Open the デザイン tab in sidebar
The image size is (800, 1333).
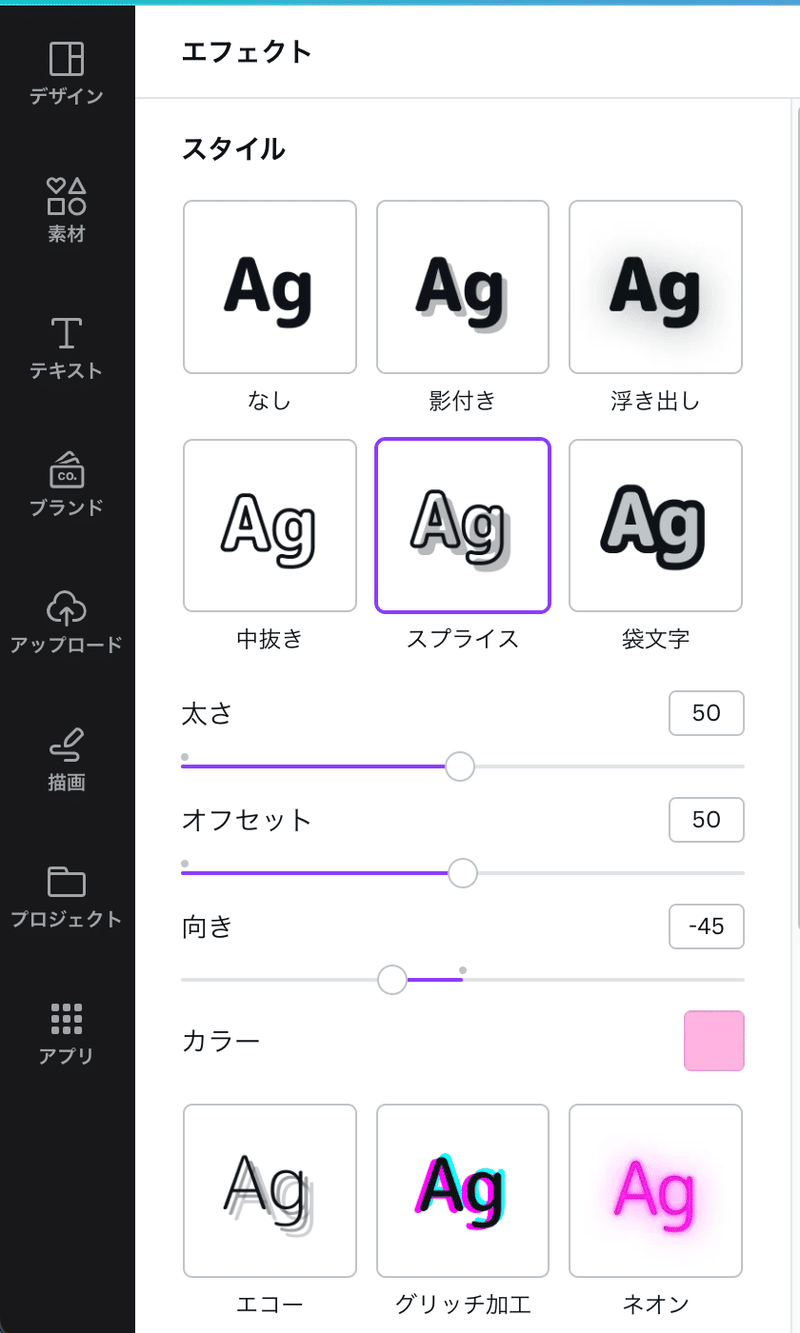click(x=67, y=73)
